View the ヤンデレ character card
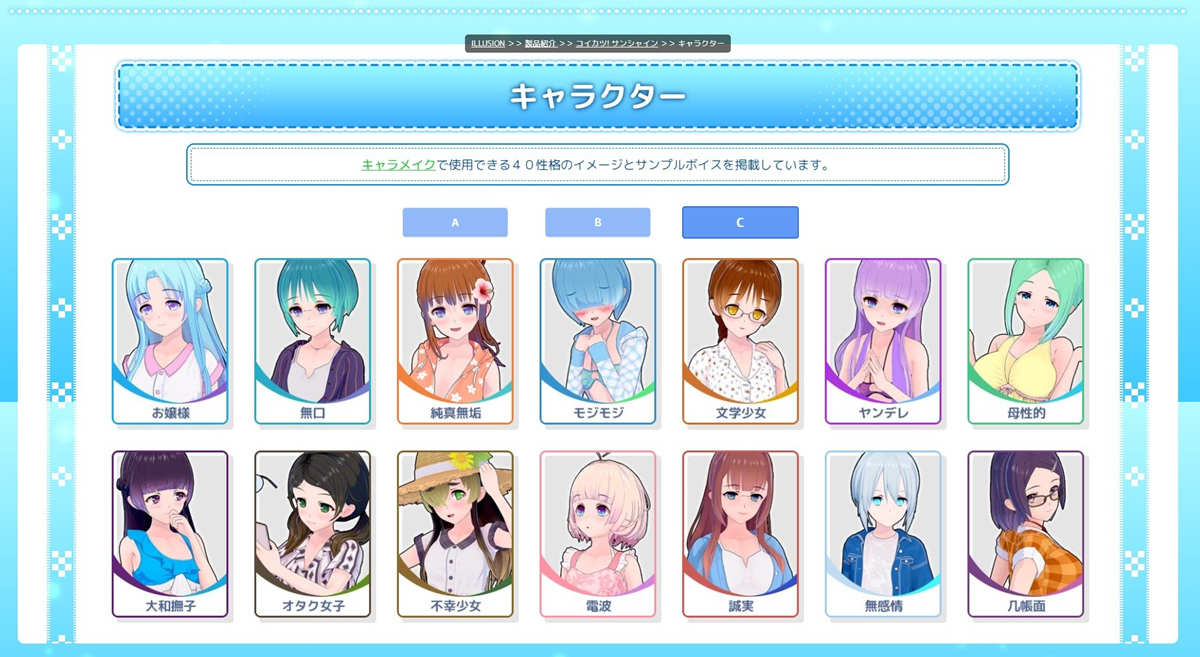Screen dimensions: 1200x657 tap(882, 340)
